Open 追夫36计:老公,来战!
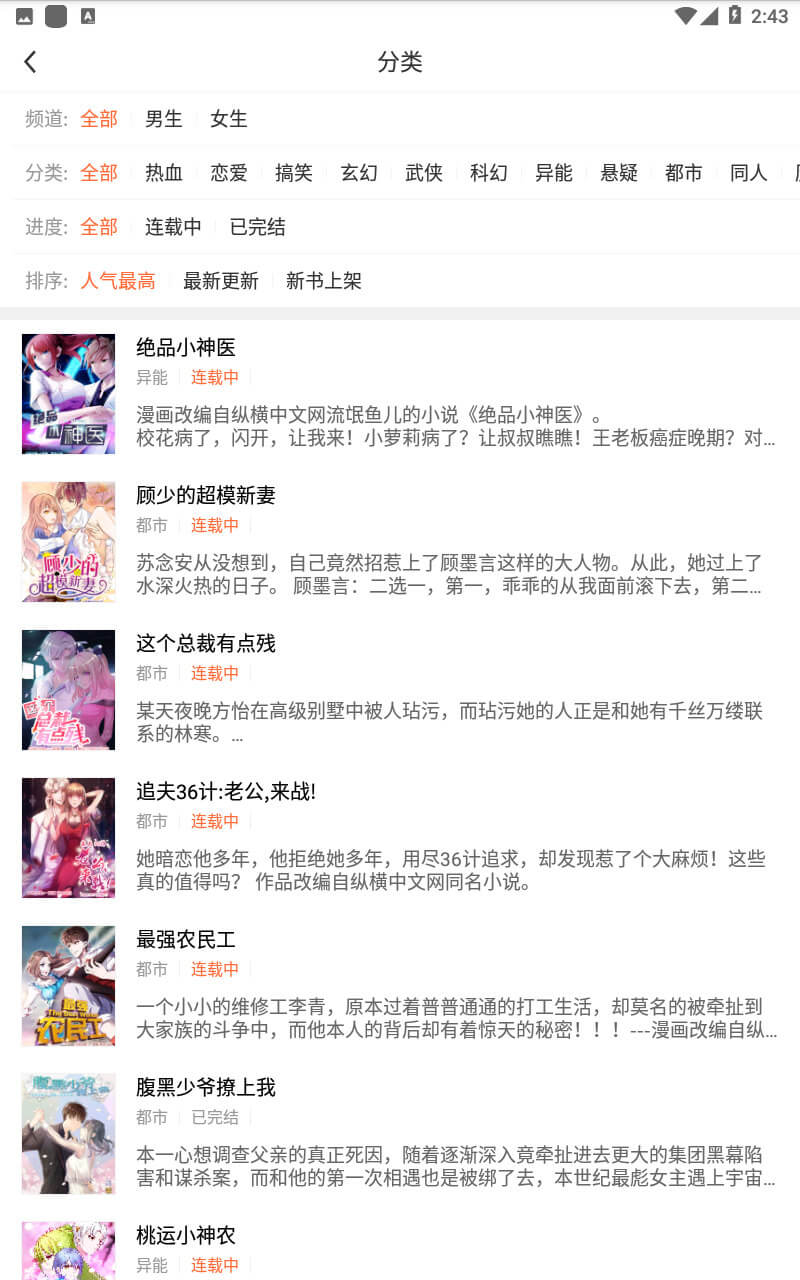 point(400,838)
